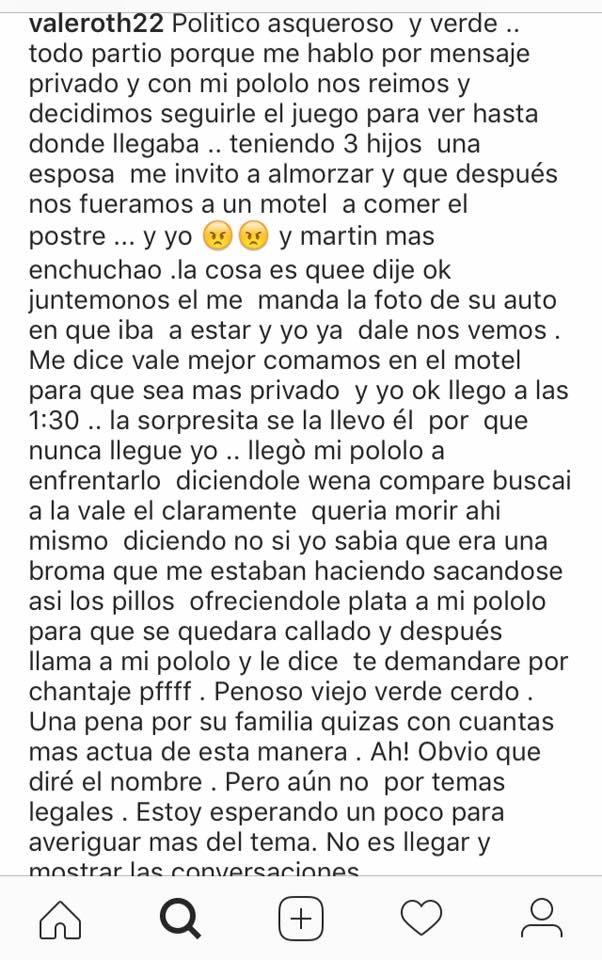Viewport: 602px width, 960px height.
Task: Switch to the Profile tab
Action: pyautogui.click(x=541, y=918)
